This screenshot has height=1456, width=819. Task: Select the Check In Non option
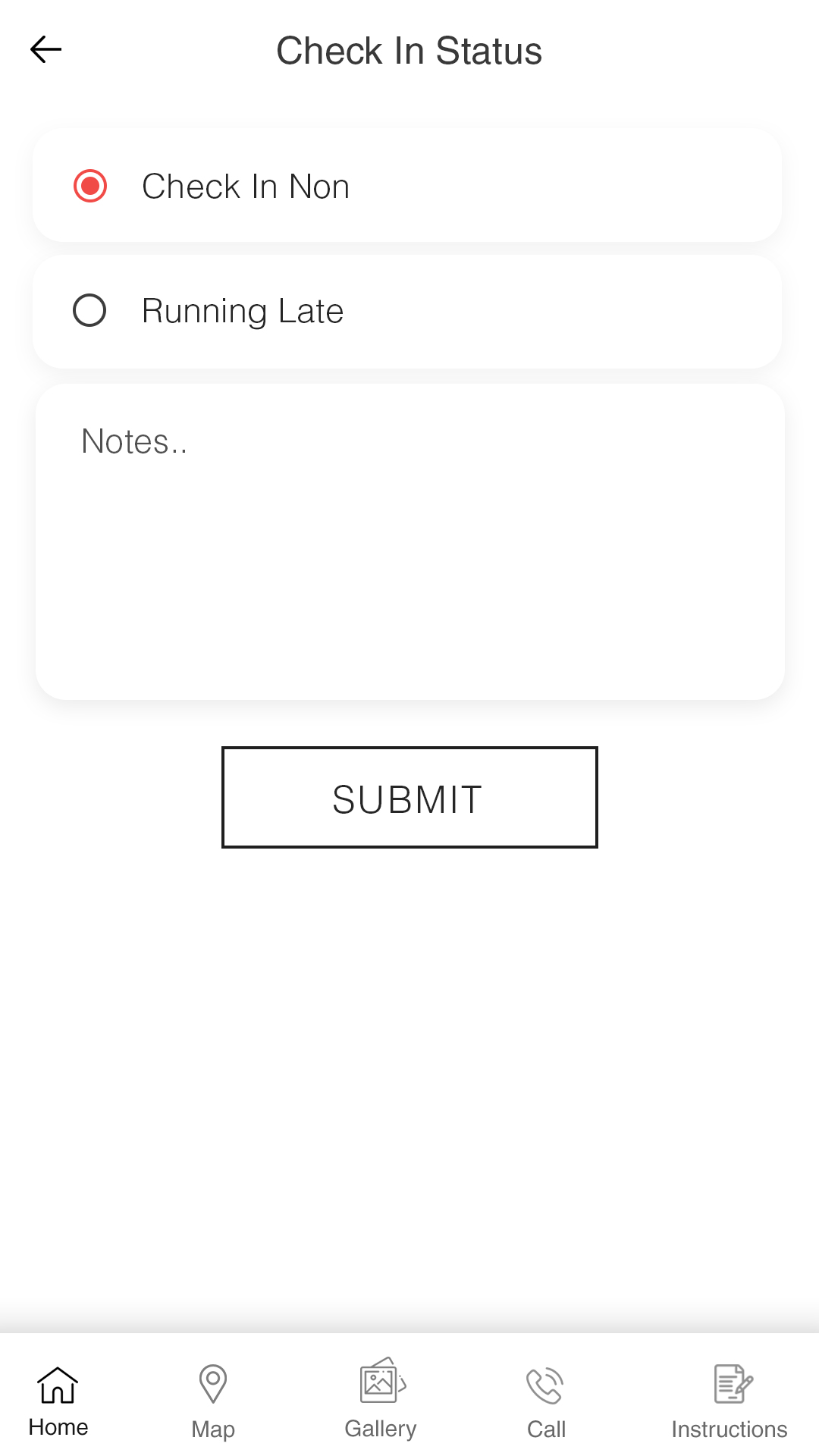click(407, 186)
